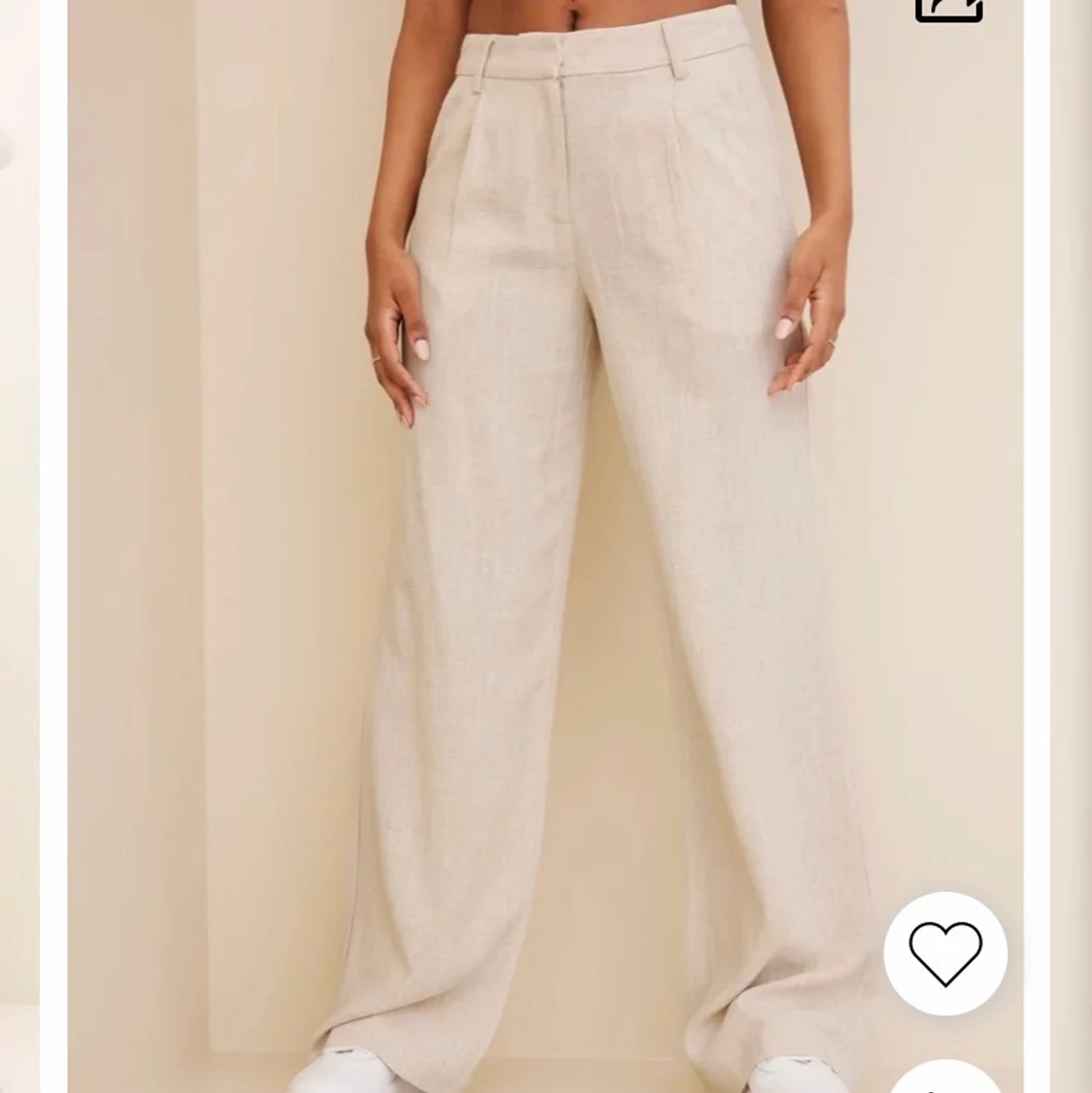Add these trousers to favorites with the heart
Image resolution: width=1092 pixels, height=1093 pixels.
(945, 953)
